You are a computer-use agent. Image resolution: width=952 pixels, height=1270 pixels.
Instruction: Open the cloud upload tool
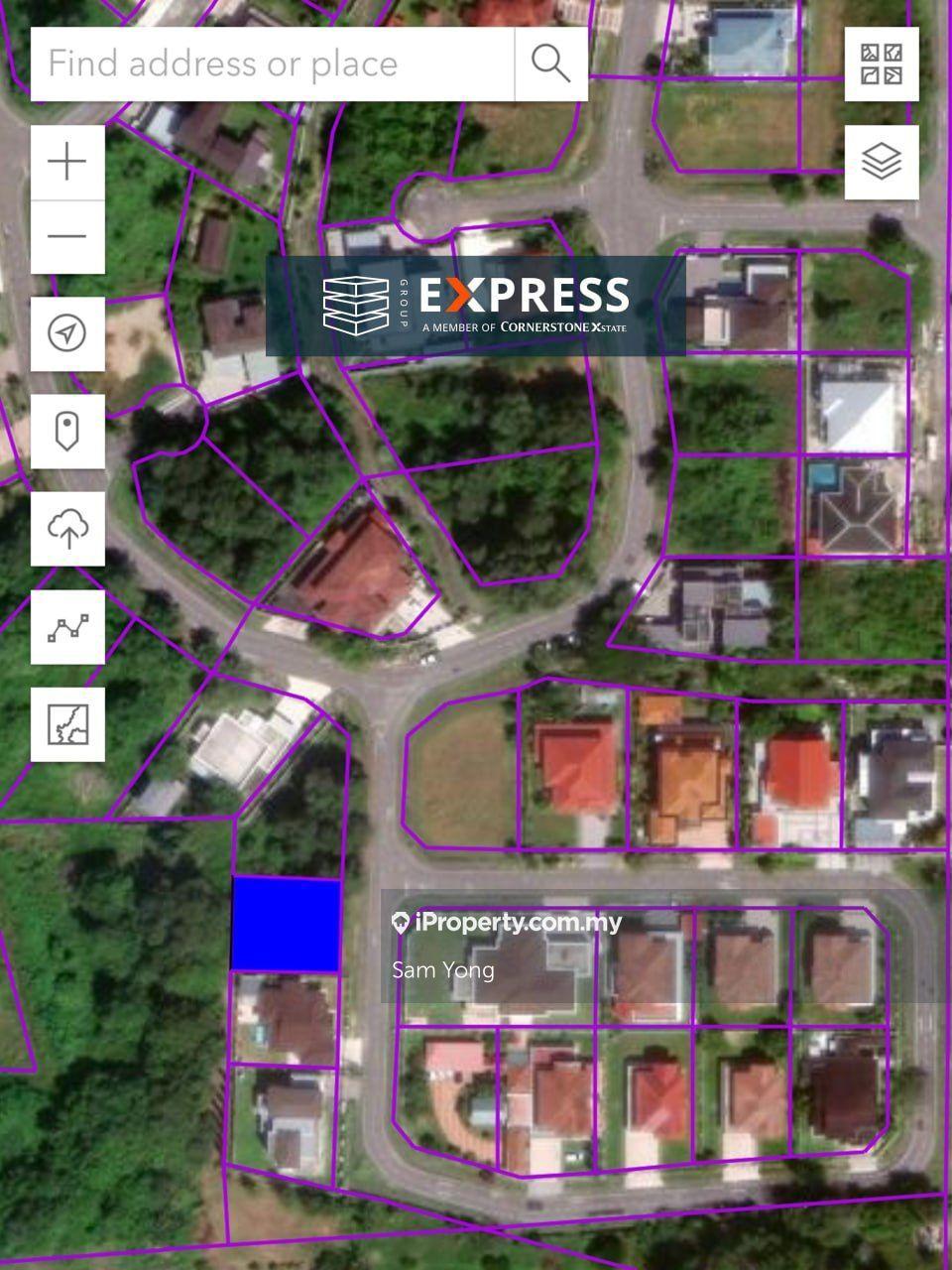pos(67,529)
